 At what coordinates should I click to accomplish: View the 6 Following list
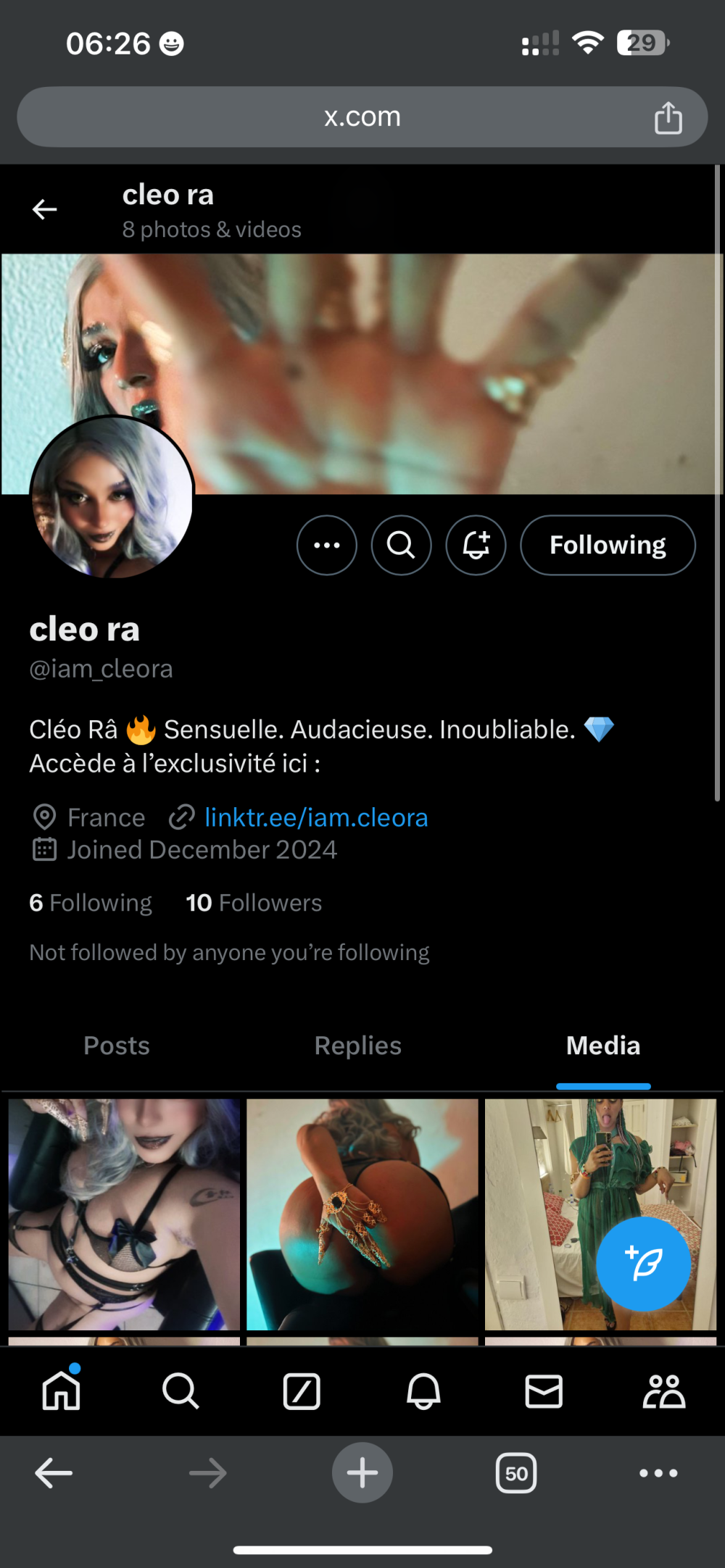91,903
